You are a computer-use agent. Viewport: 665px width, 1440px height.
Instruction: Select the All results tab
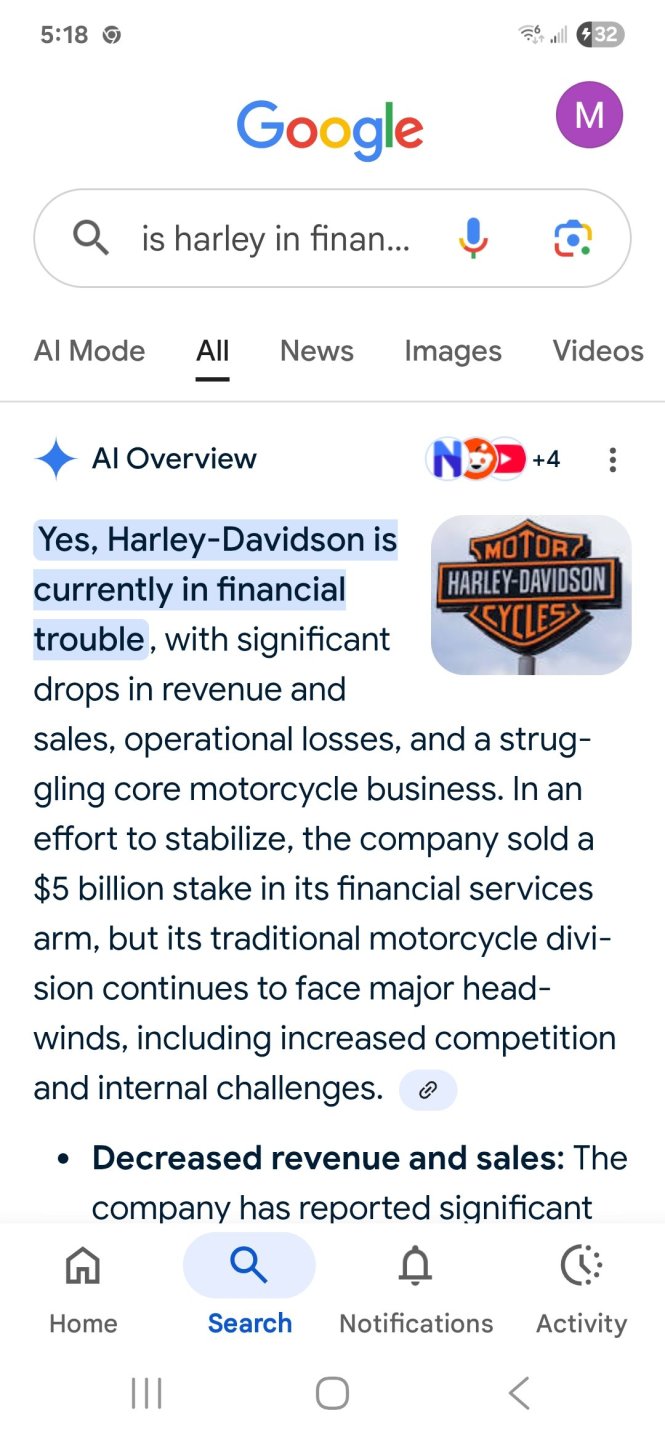click(x=213, y=351)
